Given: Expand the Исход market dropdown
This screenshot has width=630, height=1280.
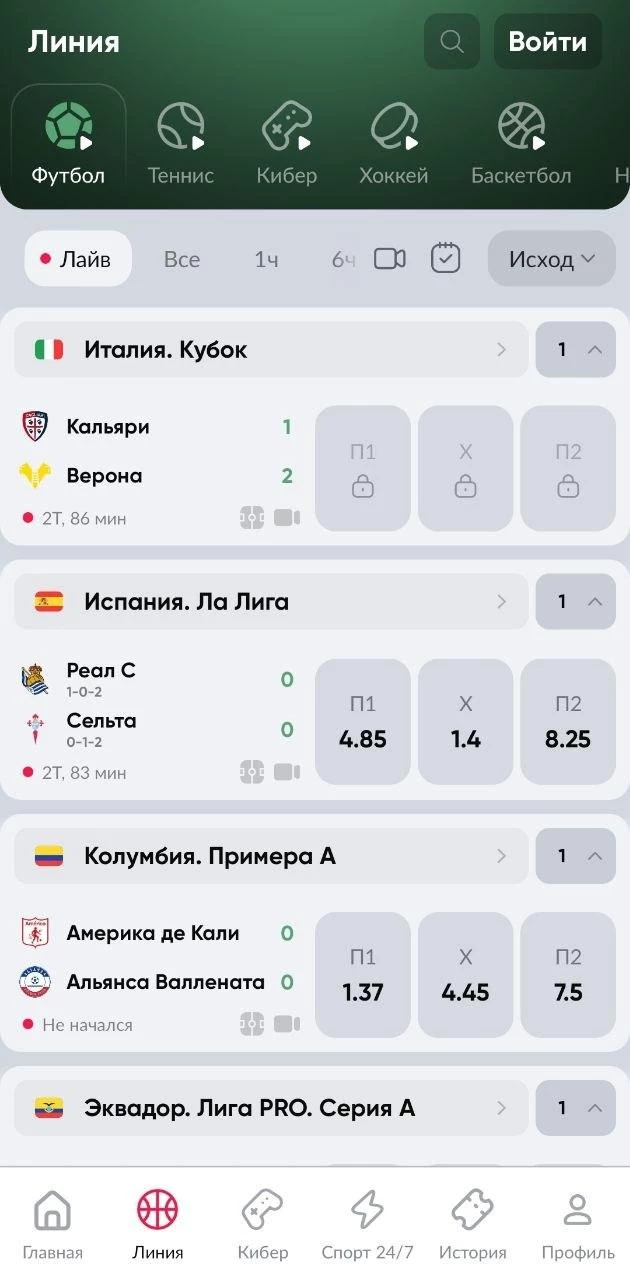Looking at the screenshot, I should 552,259.
